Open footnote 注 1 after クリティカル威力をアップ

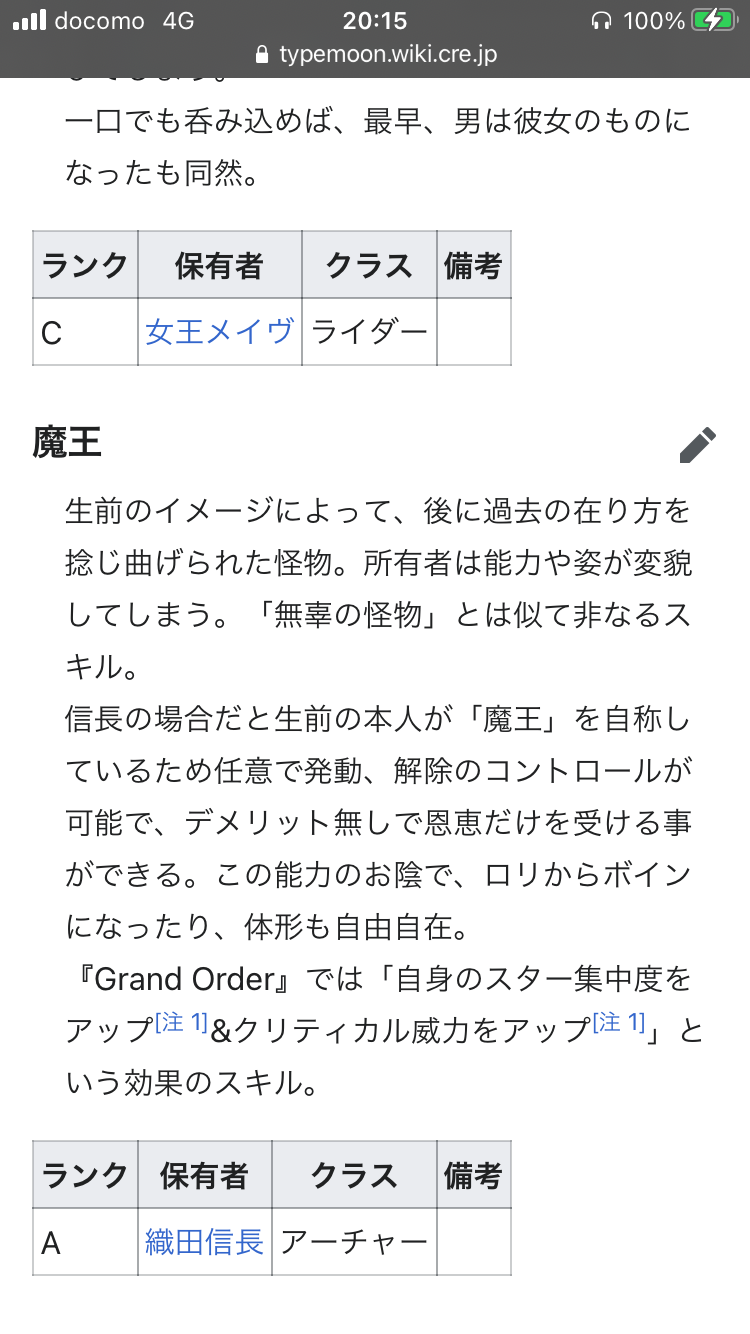[x=618, y=1024]
